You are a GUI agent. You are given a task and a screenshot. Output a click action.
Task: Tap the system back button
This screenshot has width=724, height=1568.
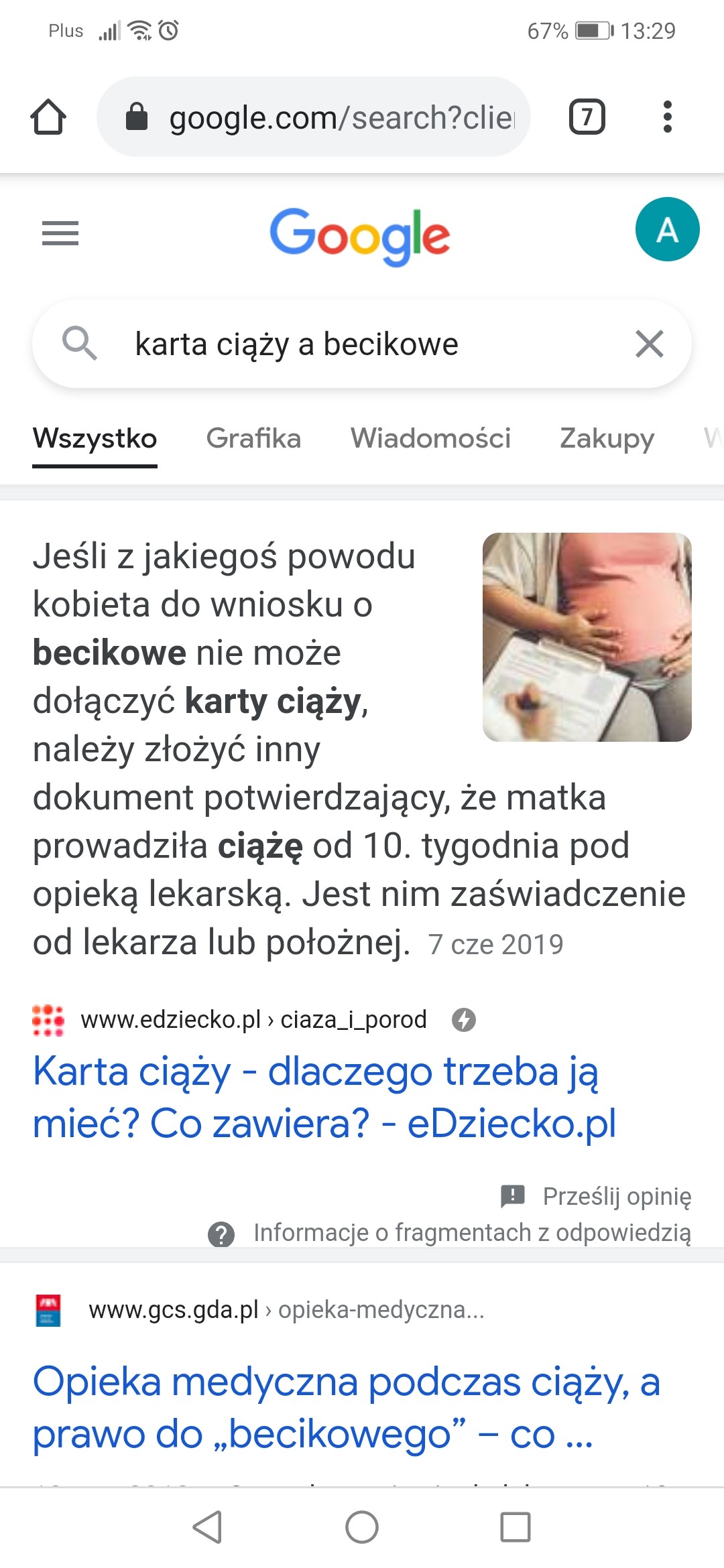[207, 1527]
